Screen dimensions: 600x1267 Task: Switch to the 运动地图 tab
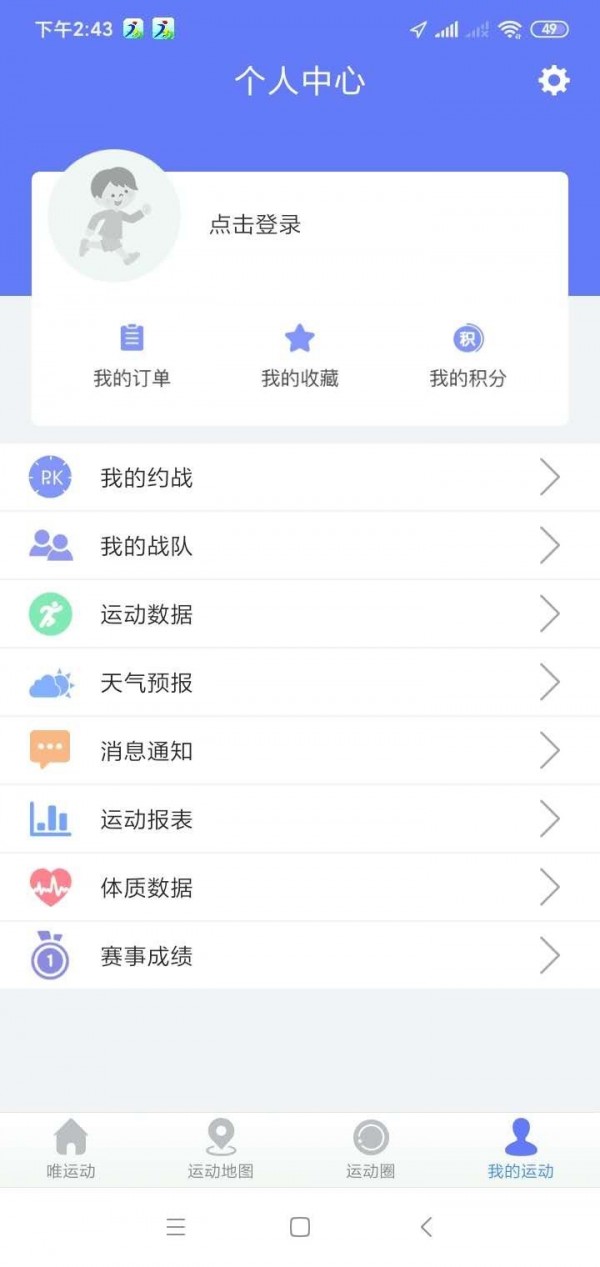[221, 1150]
